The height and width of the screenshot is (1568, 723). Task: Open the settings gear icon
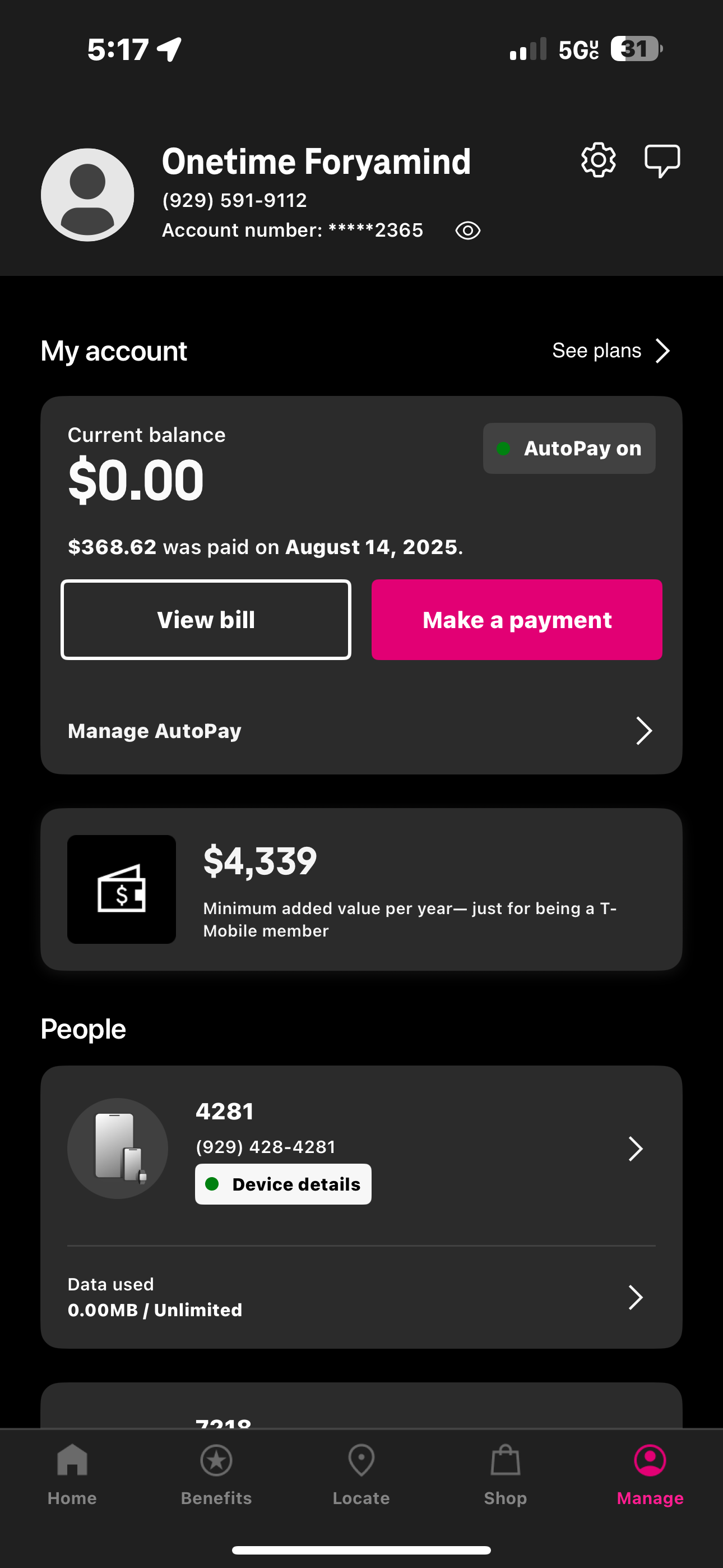[598, 161]
